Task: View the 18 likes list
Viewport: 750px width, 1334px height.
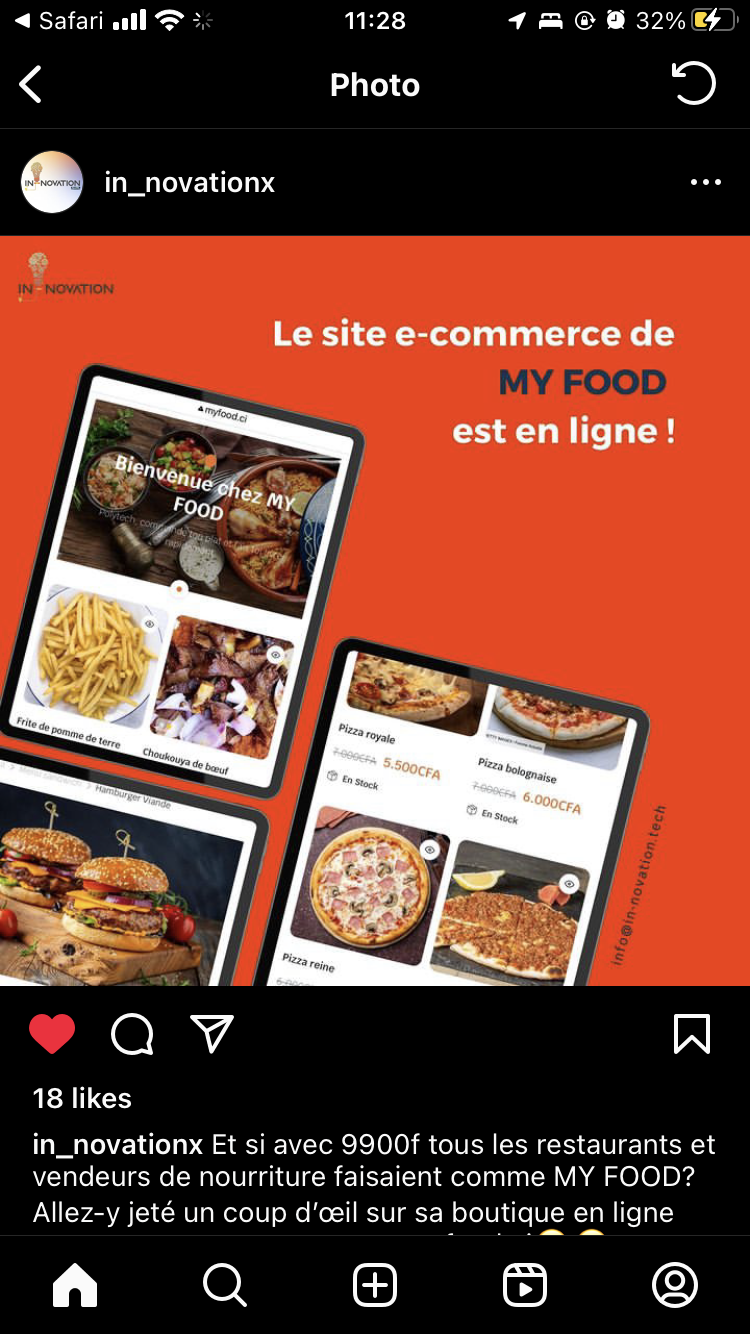Action: click(82, 1098)
